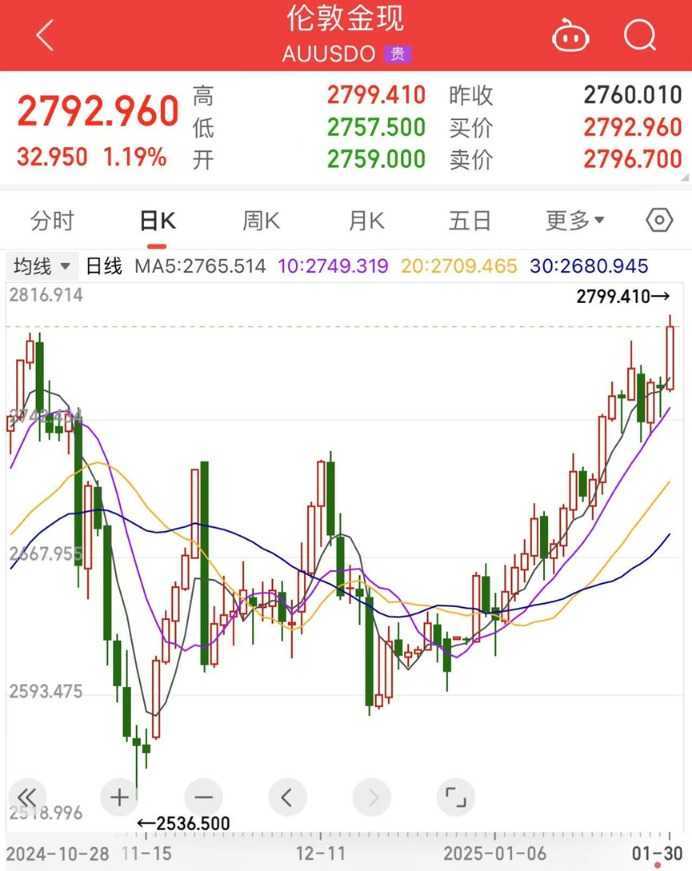
Task: Open the 均线 indicator dropdown
Action: (42, 266)
